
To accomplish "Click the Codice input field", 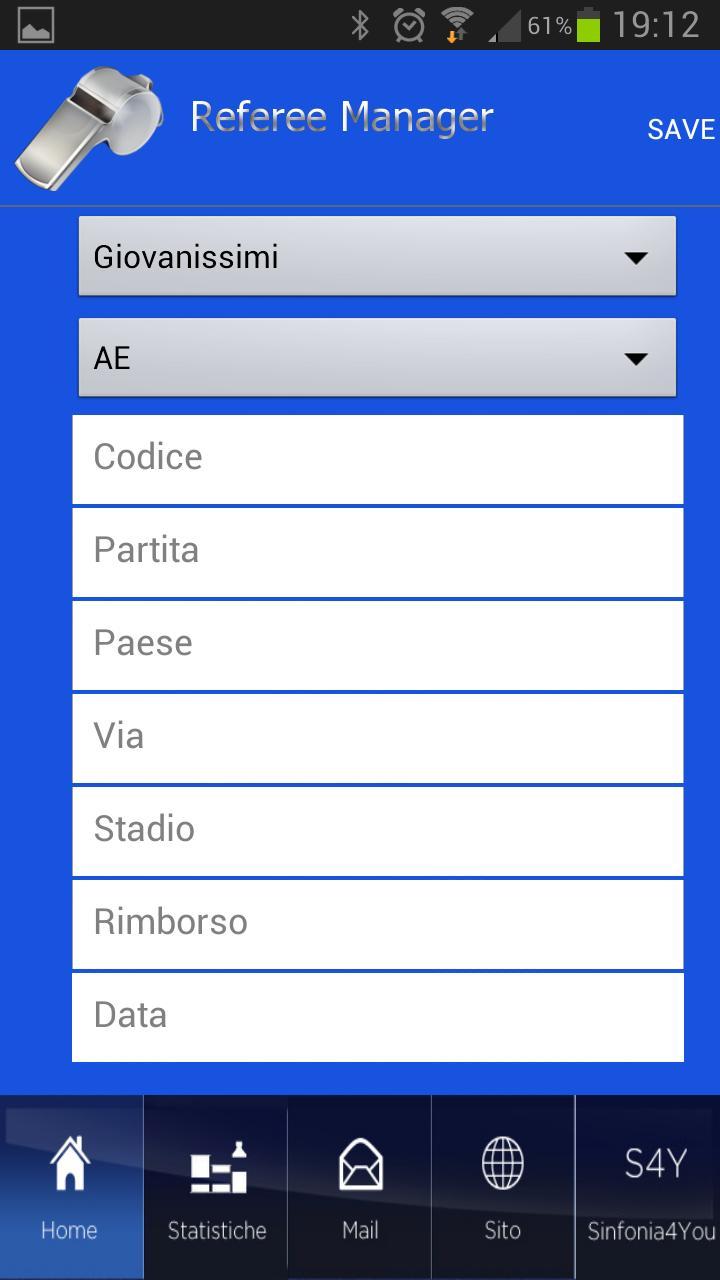I will point(377,458).
